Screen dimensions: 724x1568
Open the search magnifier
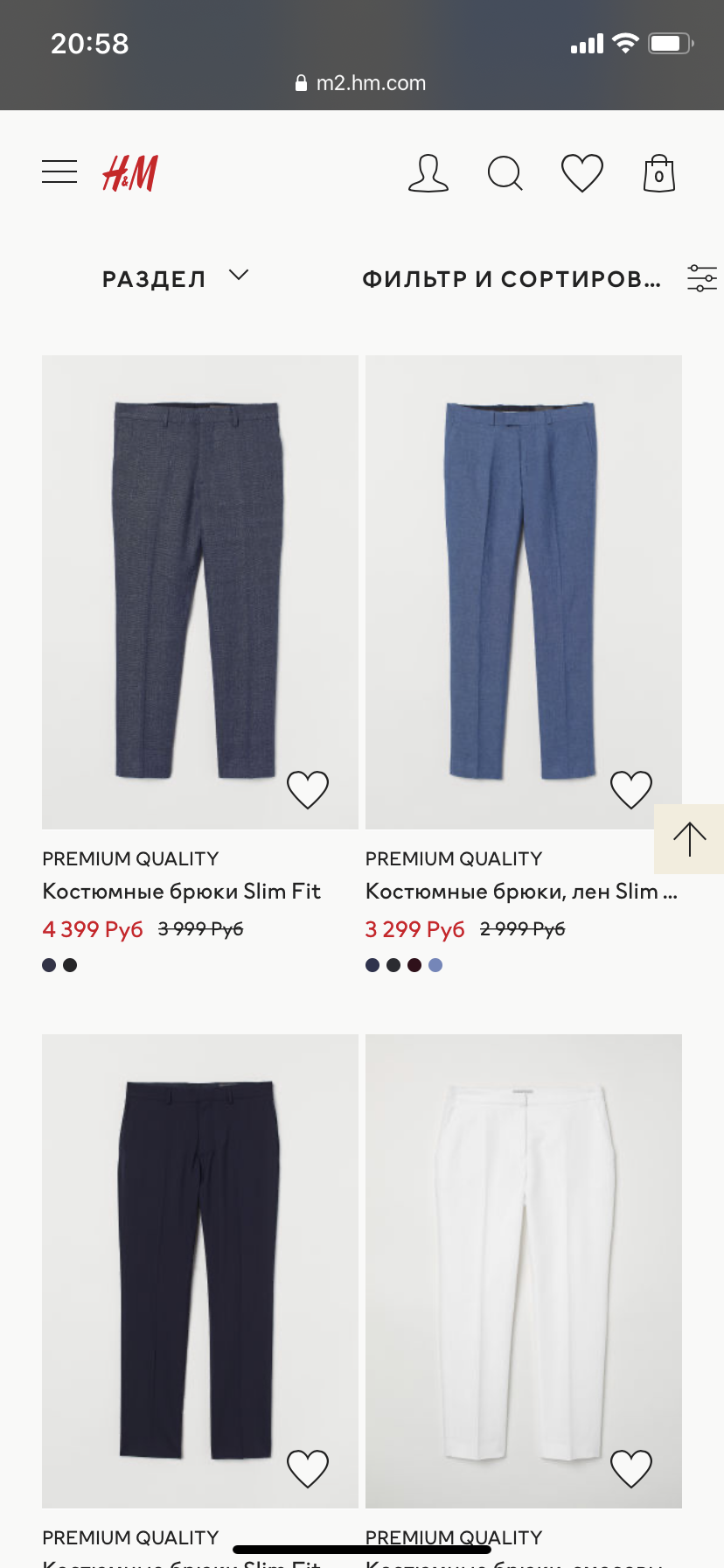[x=505, y=173]
